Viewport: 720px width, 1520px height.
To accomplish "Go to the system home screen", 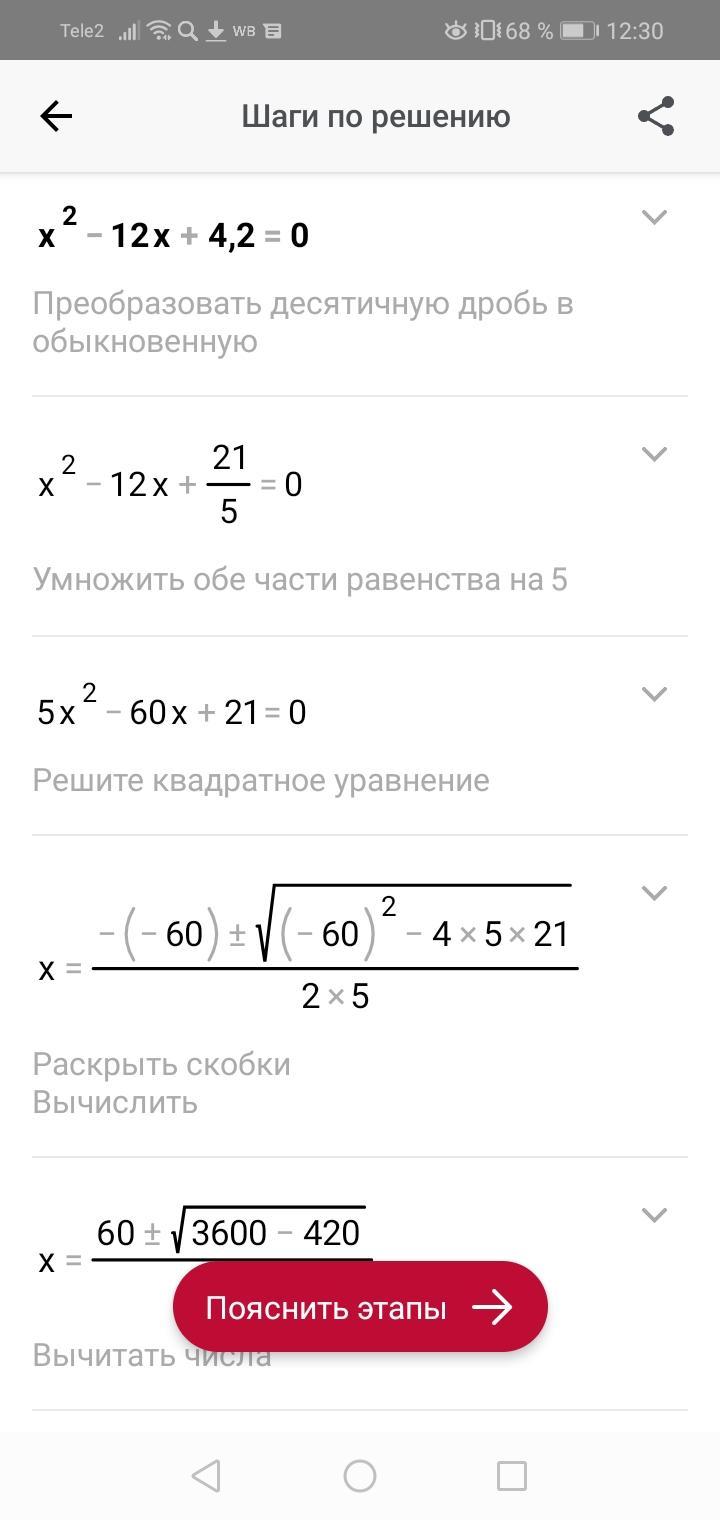I will [x=360, y=1475].
